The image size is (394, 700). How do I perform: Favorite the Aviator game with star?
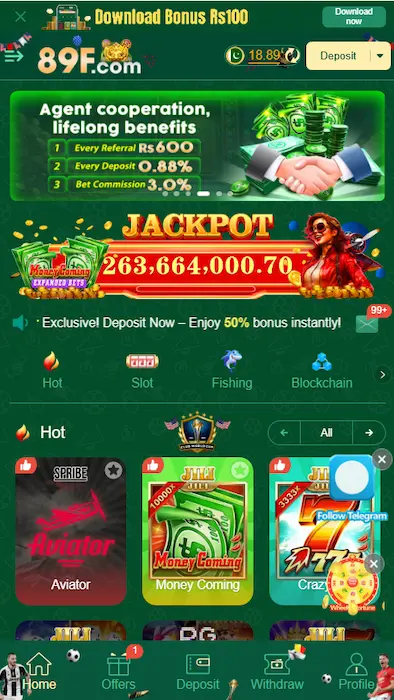114,470
